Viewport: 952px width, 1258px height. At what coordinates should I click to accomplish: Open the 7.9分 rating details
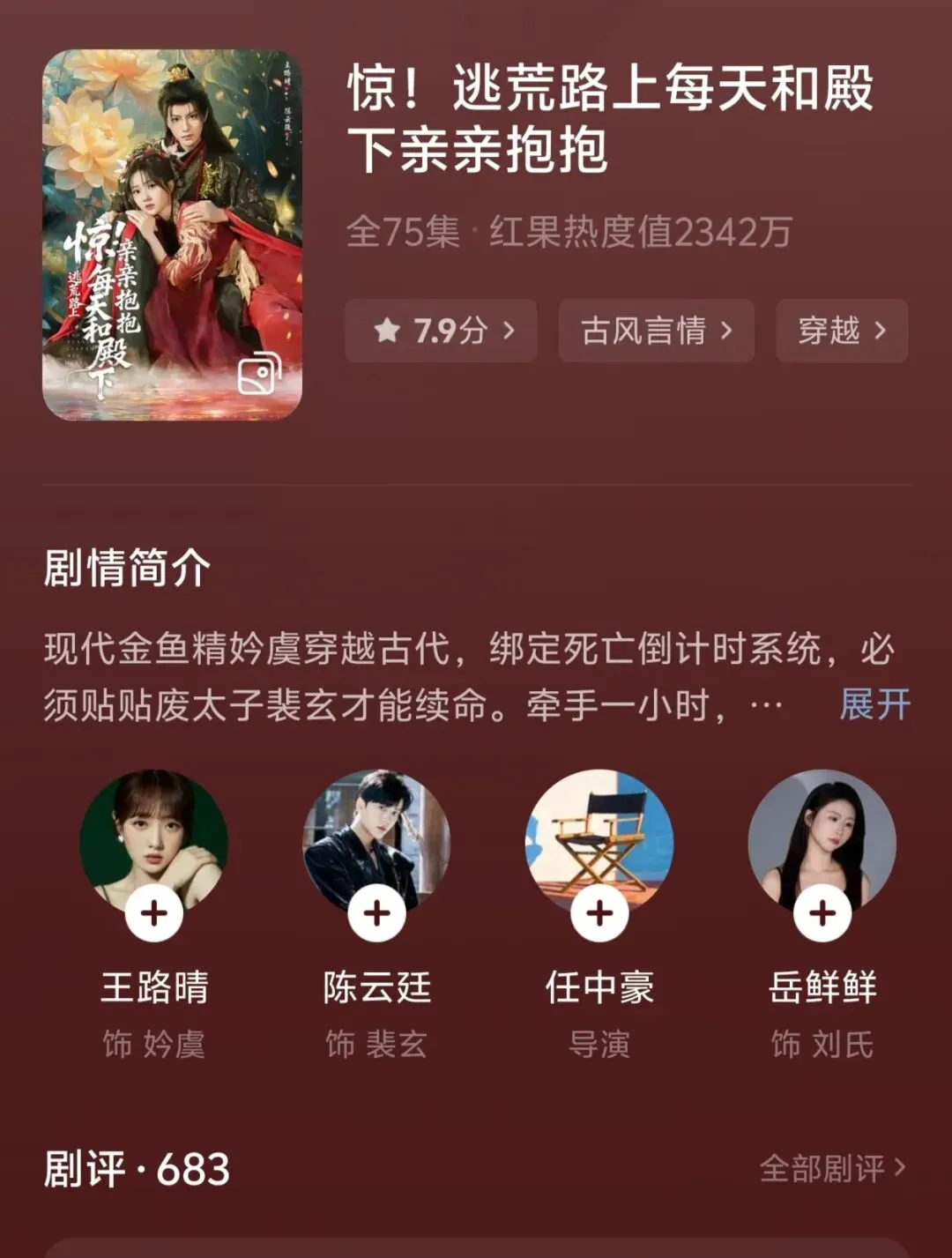442,331
